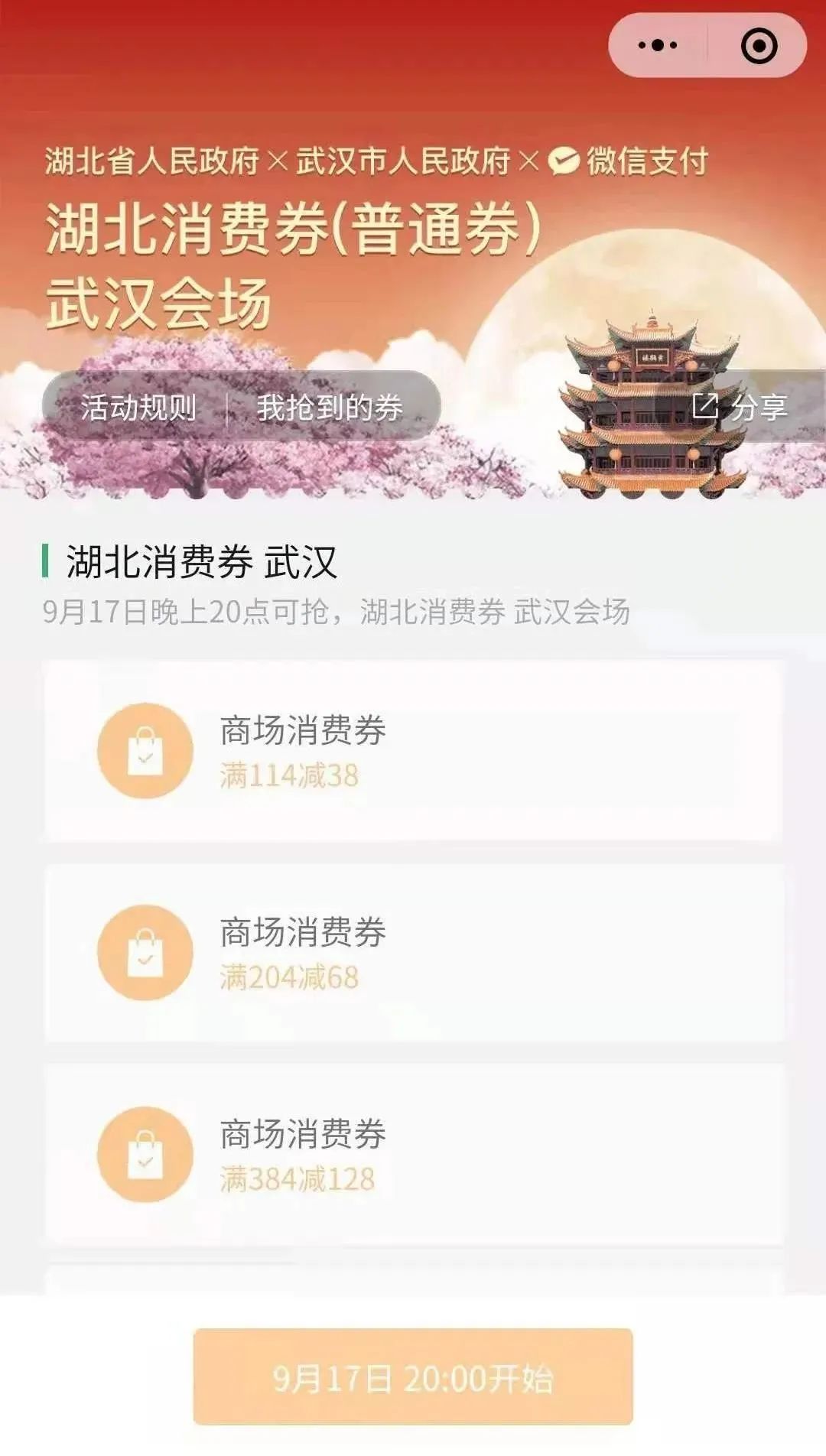This screenshot has height=1456, width=826.
Task: Open the mini program more options menu
Action: (x=657, y=45)
